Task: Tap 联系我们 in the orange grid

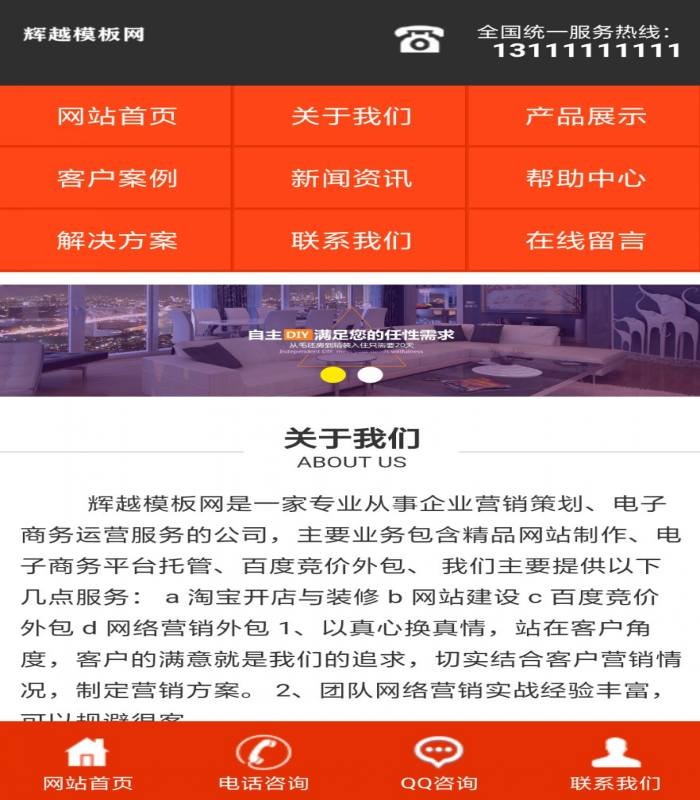Action: tap(350, 240)
